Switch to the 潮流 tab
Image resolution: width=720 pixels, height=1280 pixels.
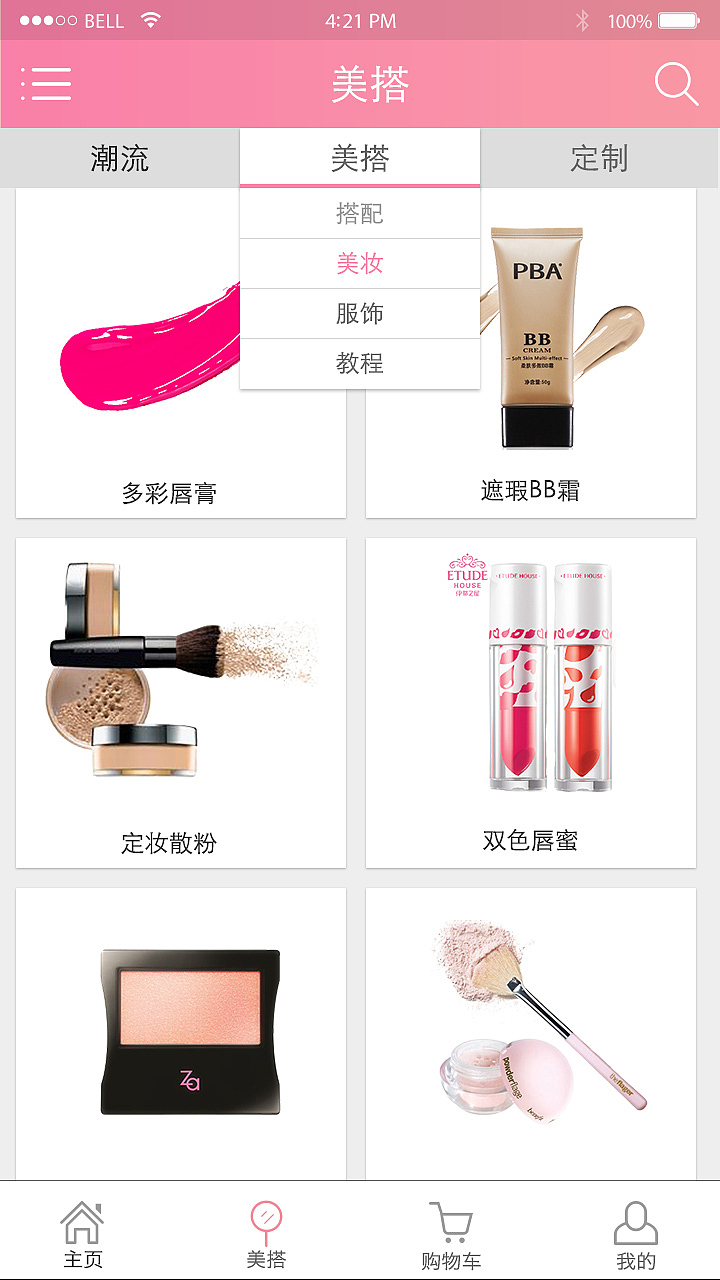click(120, 158)
